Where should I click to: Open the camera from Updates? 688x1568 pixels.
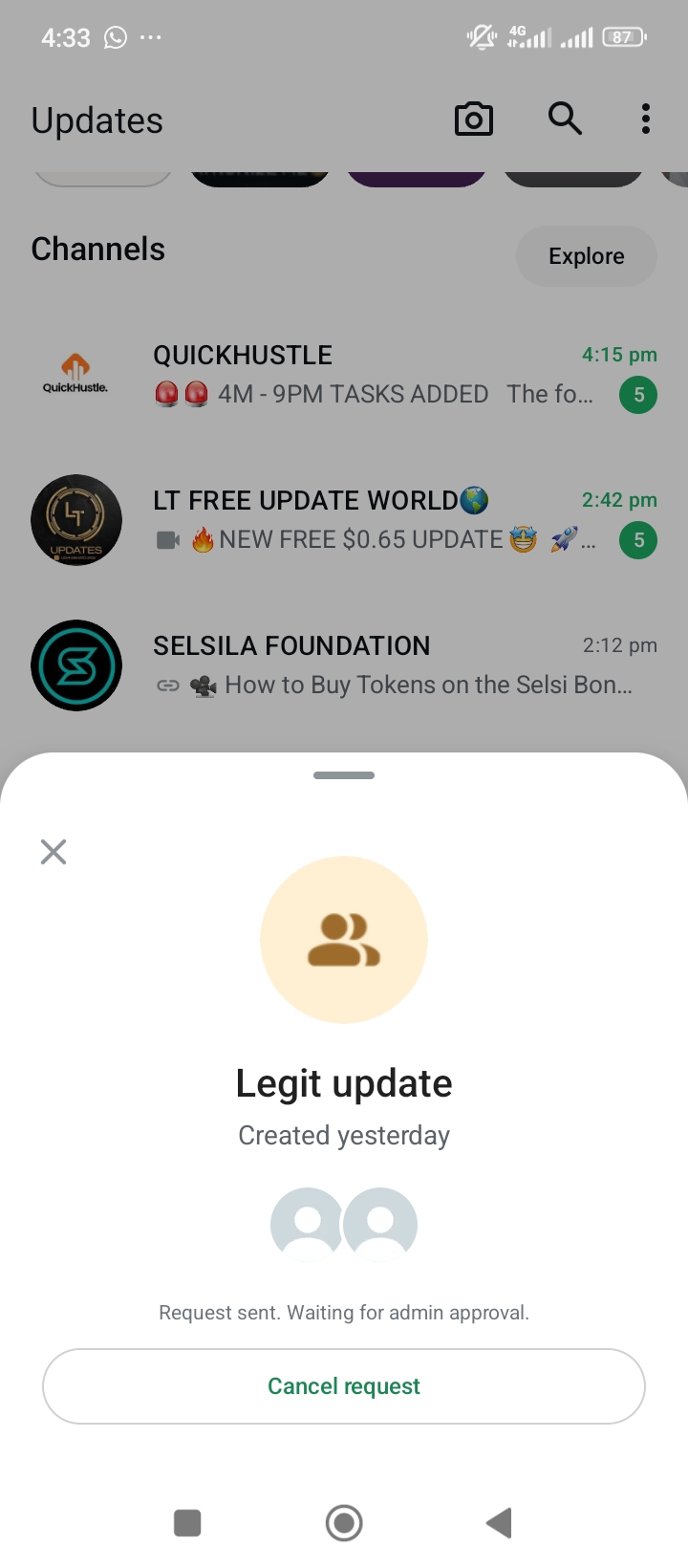473,120
